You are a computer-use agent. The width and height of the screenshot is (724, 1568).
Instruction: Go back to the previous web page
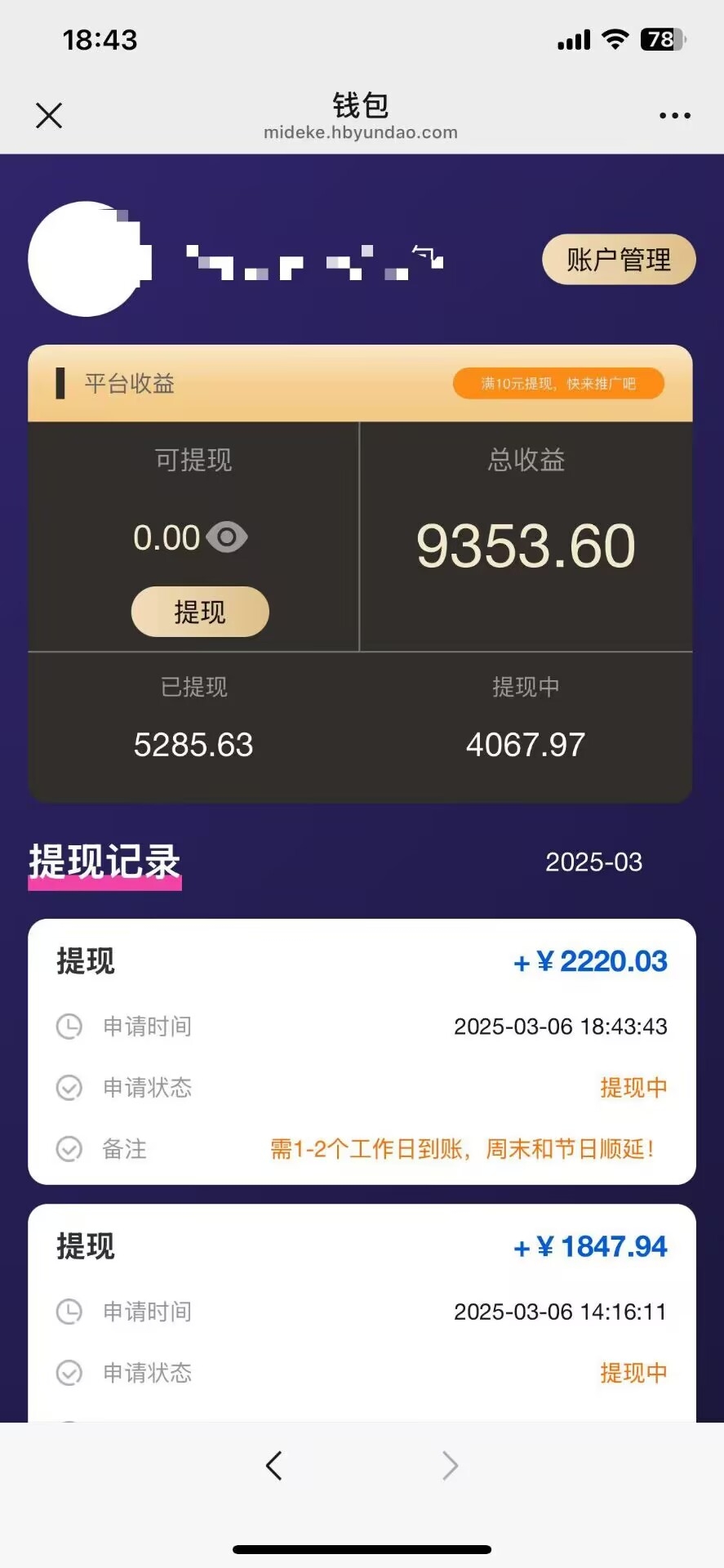coord(274,1466)
